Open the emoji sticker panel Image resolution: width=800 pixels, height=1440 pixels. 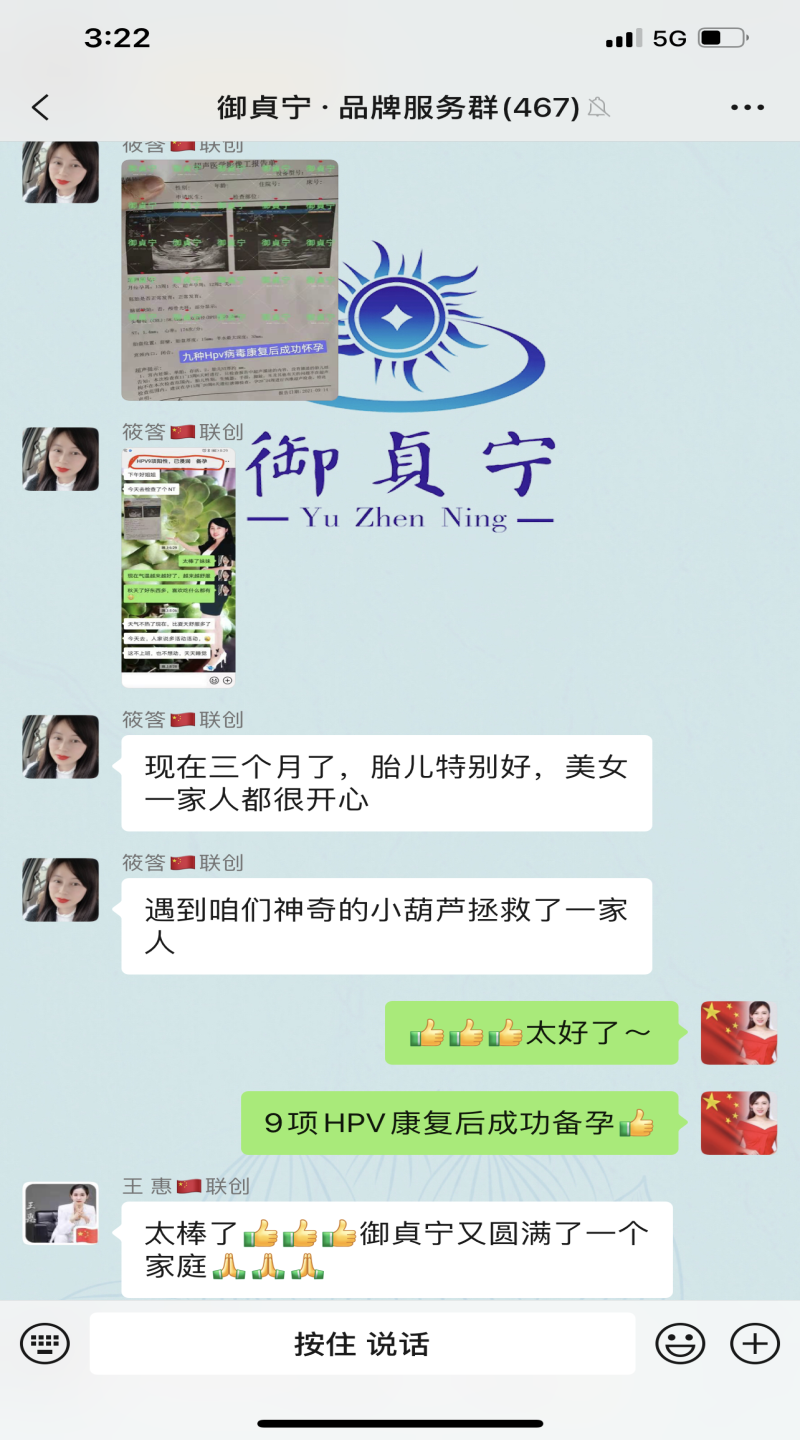(x=680, y=1343)
